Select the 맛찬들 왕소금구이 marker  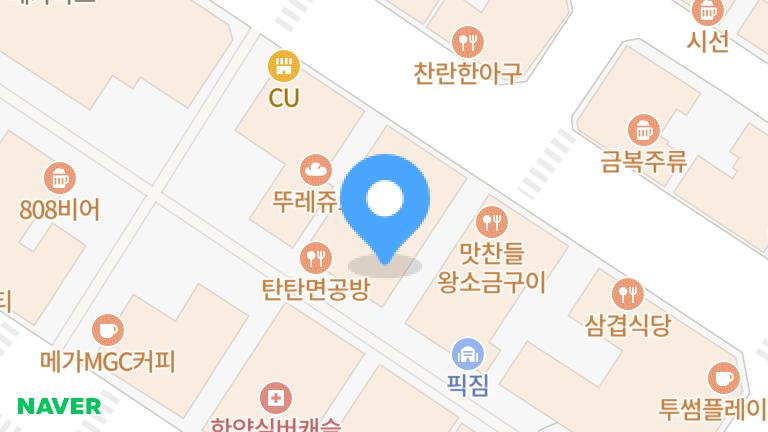[x=492, y=221]
